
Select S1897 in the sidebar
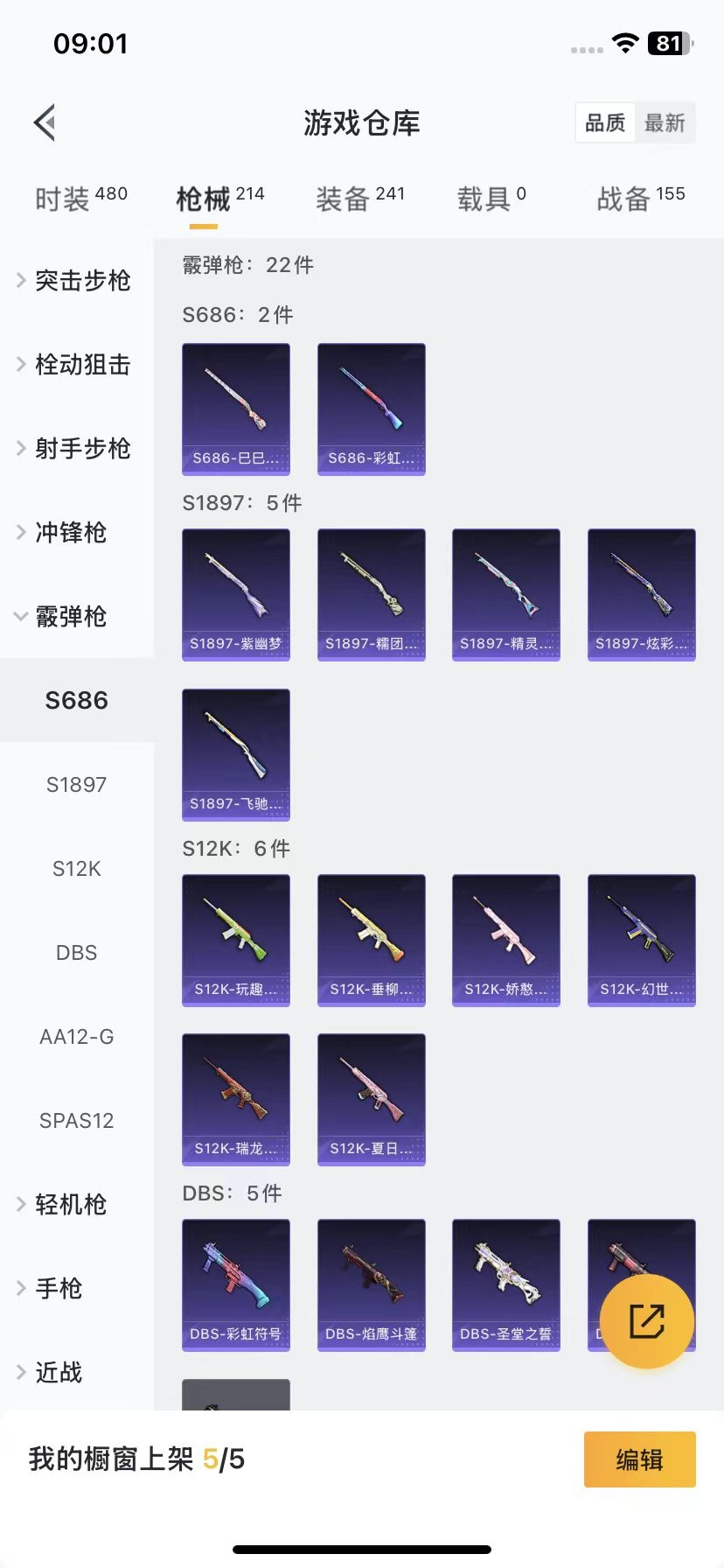[77, 785]
